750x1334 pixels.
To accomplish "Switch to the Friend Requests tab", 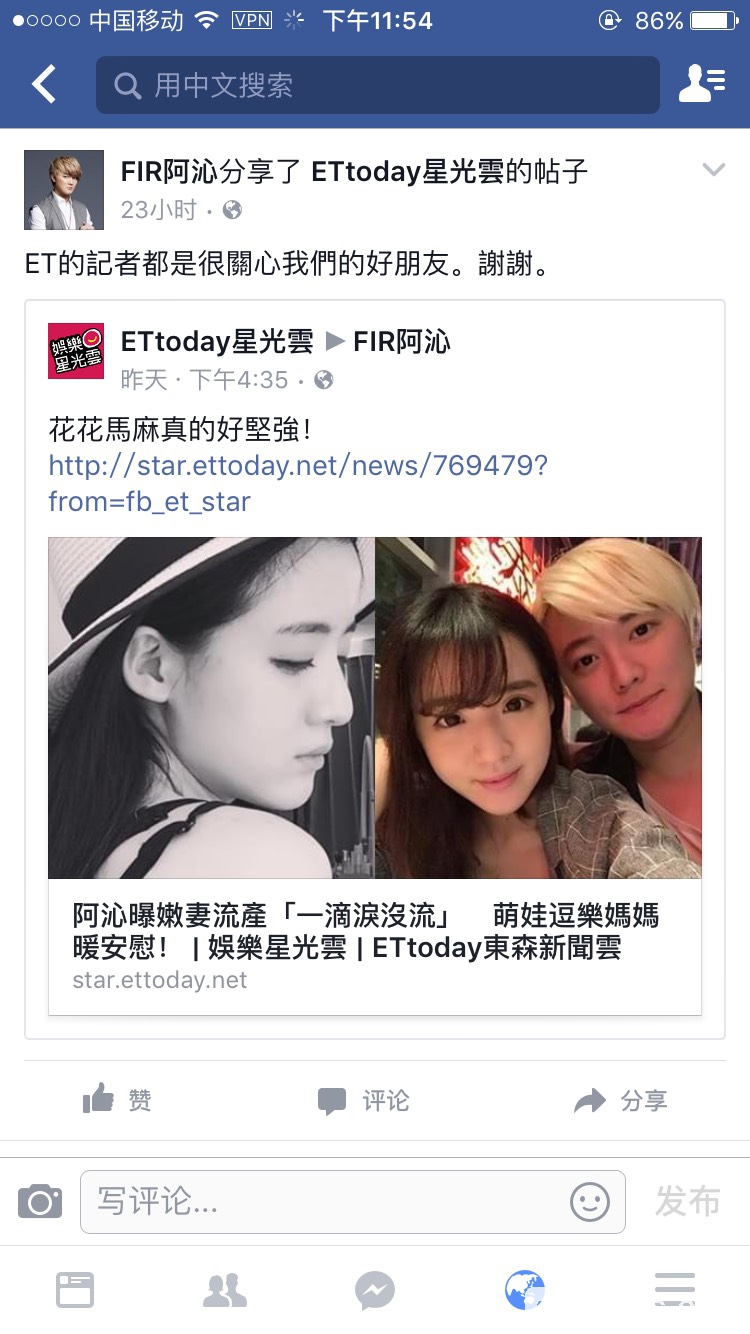I will click(x=225, y=1290).
